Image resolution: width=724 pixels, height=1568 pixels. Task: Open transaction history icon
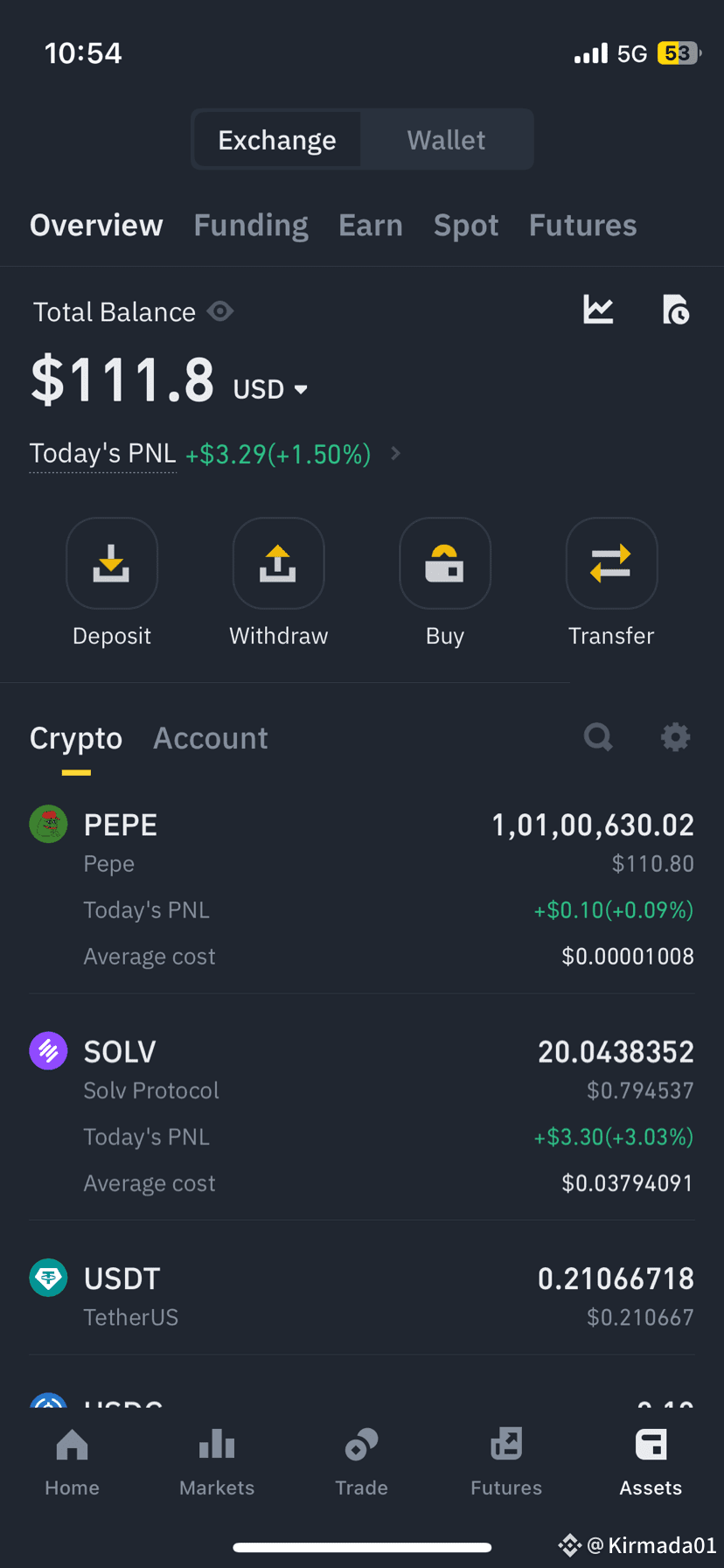[x=676, y=310]
